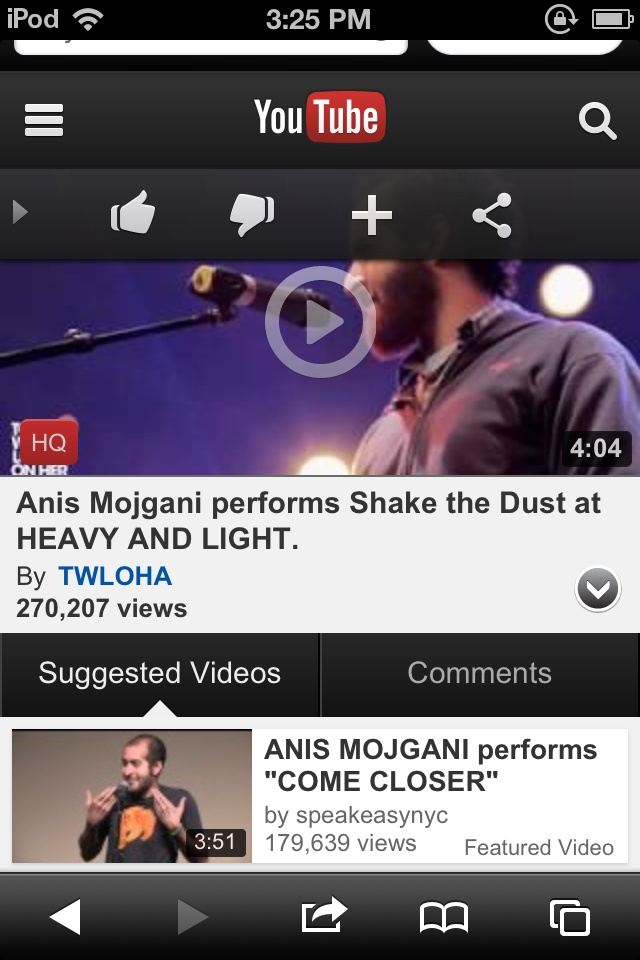Open Safari bookmarks

coord(444,916)
